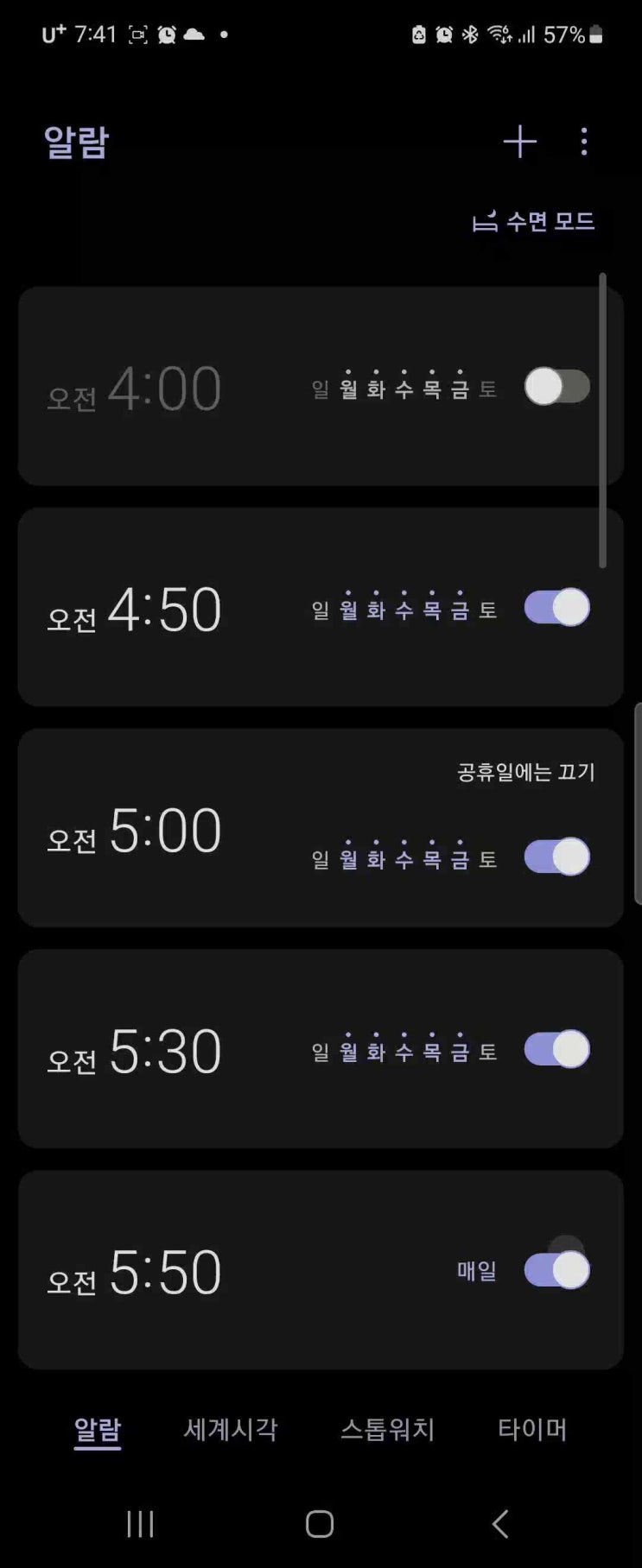This screenshot has width=642, height=1568.
Task: Open the more options overflow menu
Action: click(x=584, y=142)
